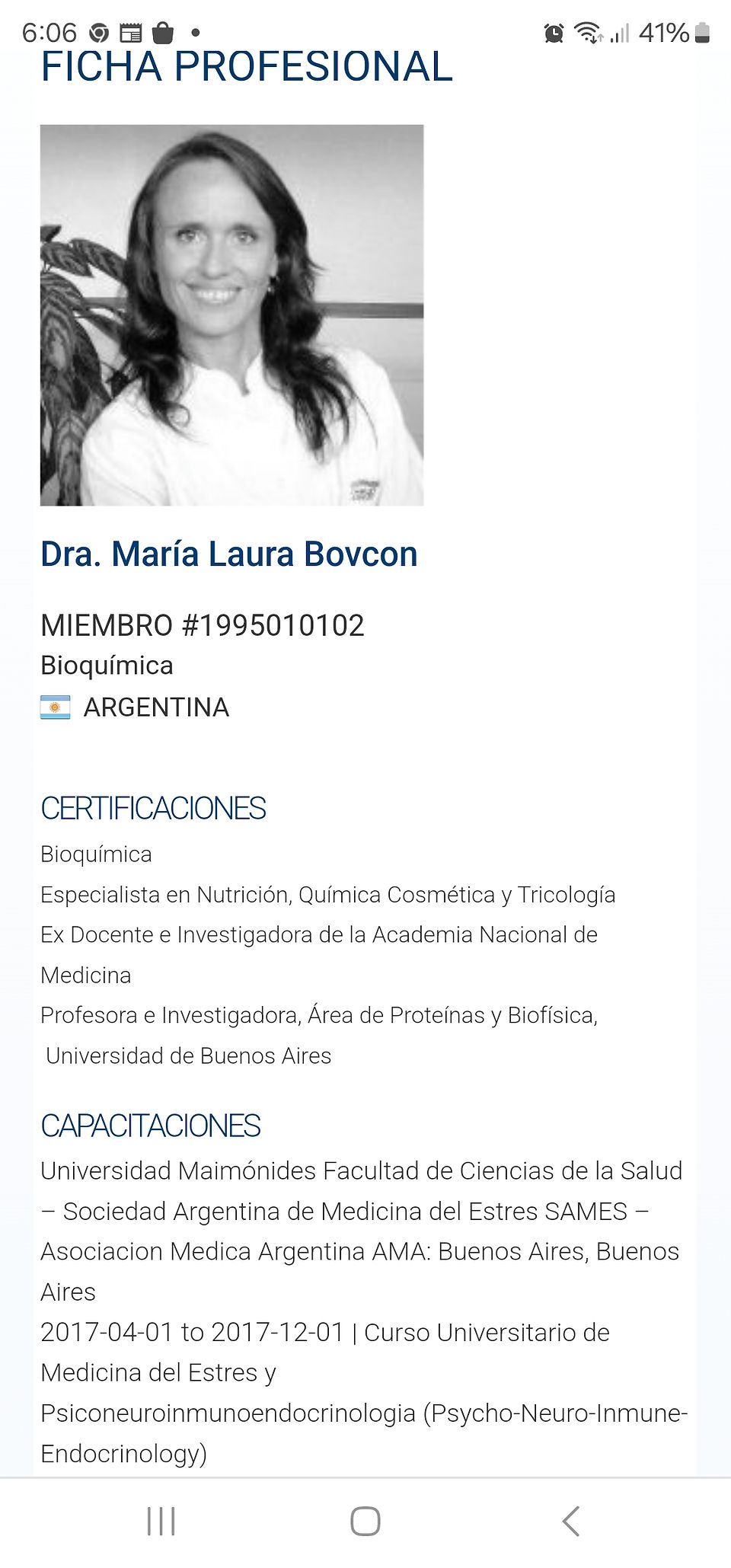Open the recent apps view

click(161, 1521)
